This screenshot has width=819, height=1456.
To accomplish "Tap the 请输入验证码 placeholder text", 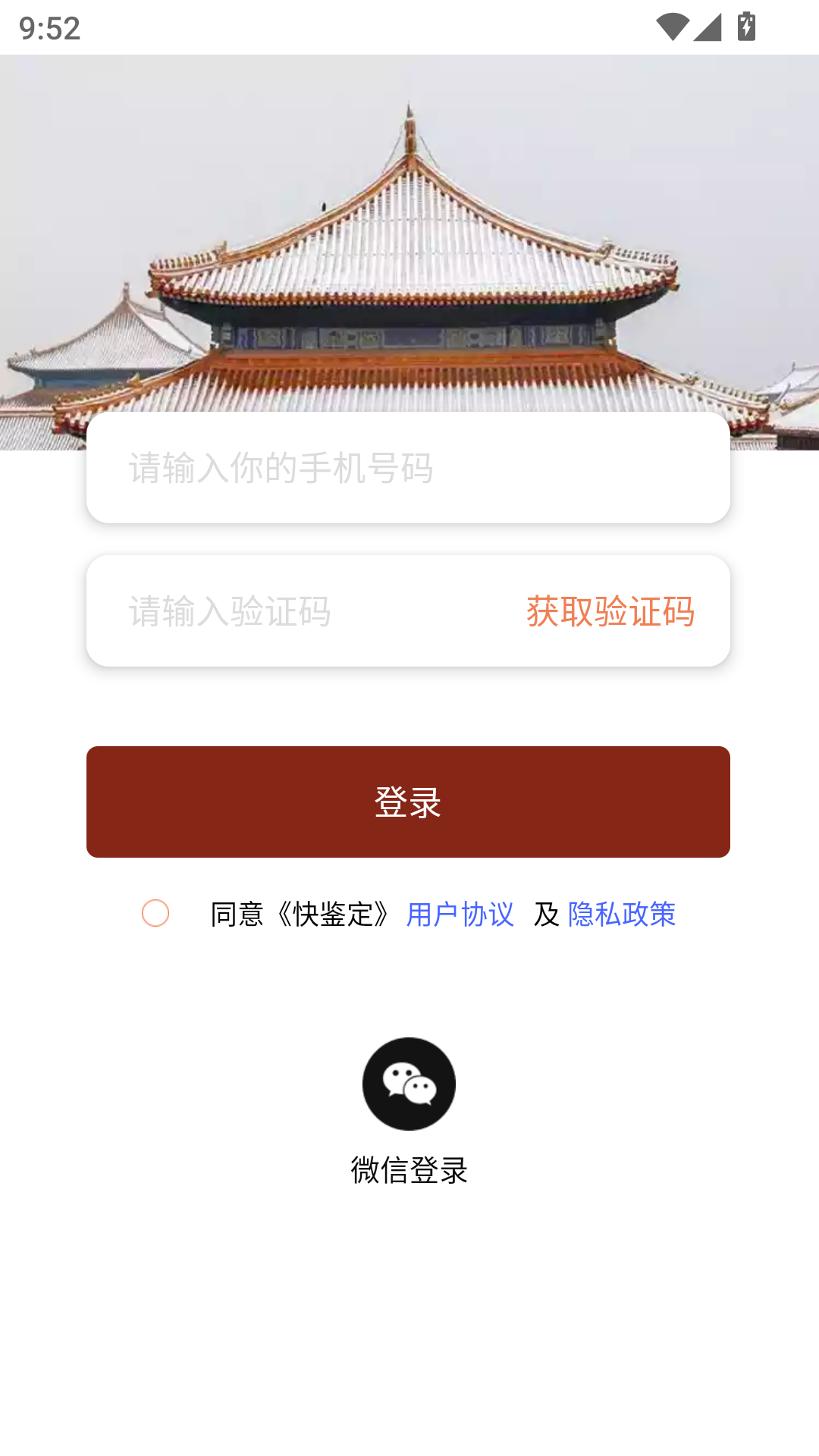I will point(229,611).
